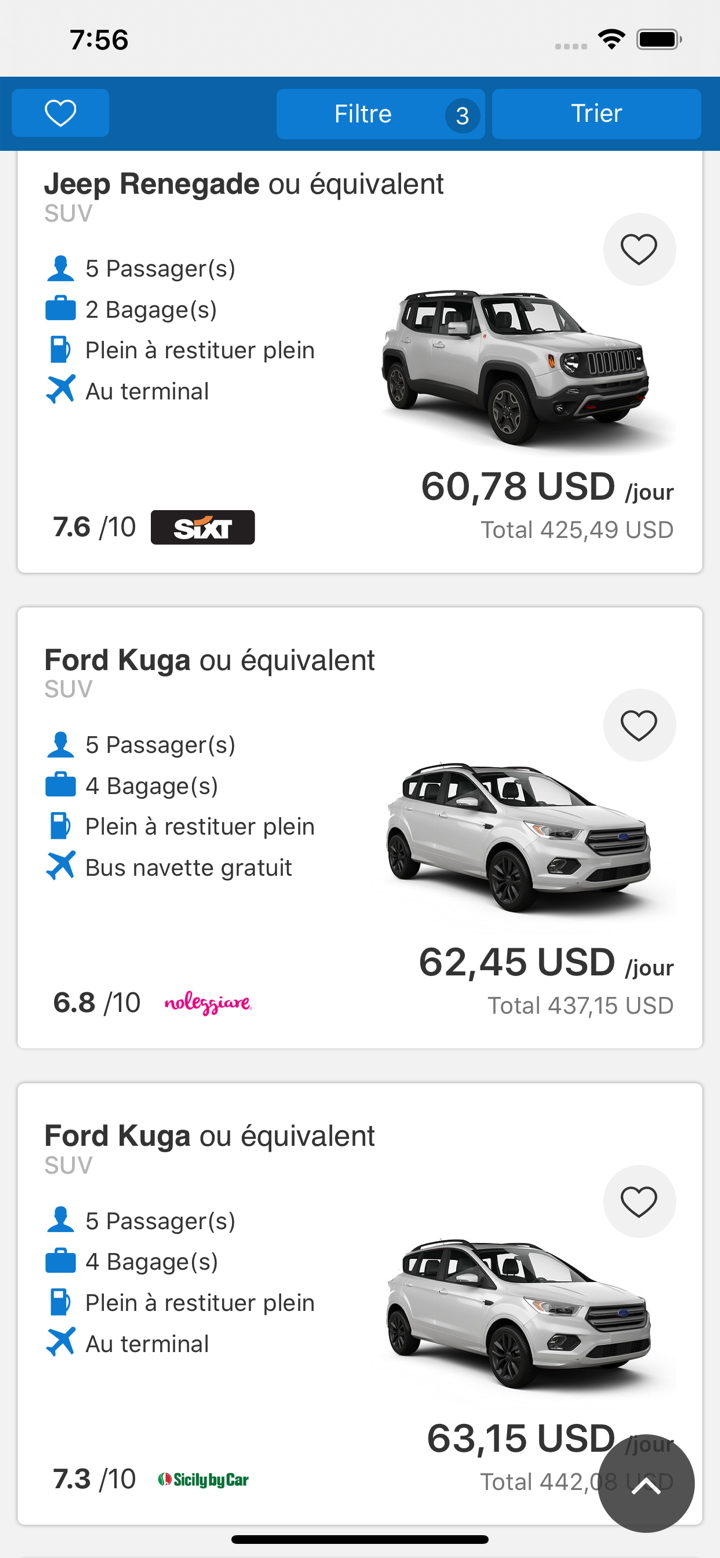Favorite the Jeep Renegade with the heart toggle
Viewport: 720px width, 1558px height.
pyautogui.click(x=639, y=249)
